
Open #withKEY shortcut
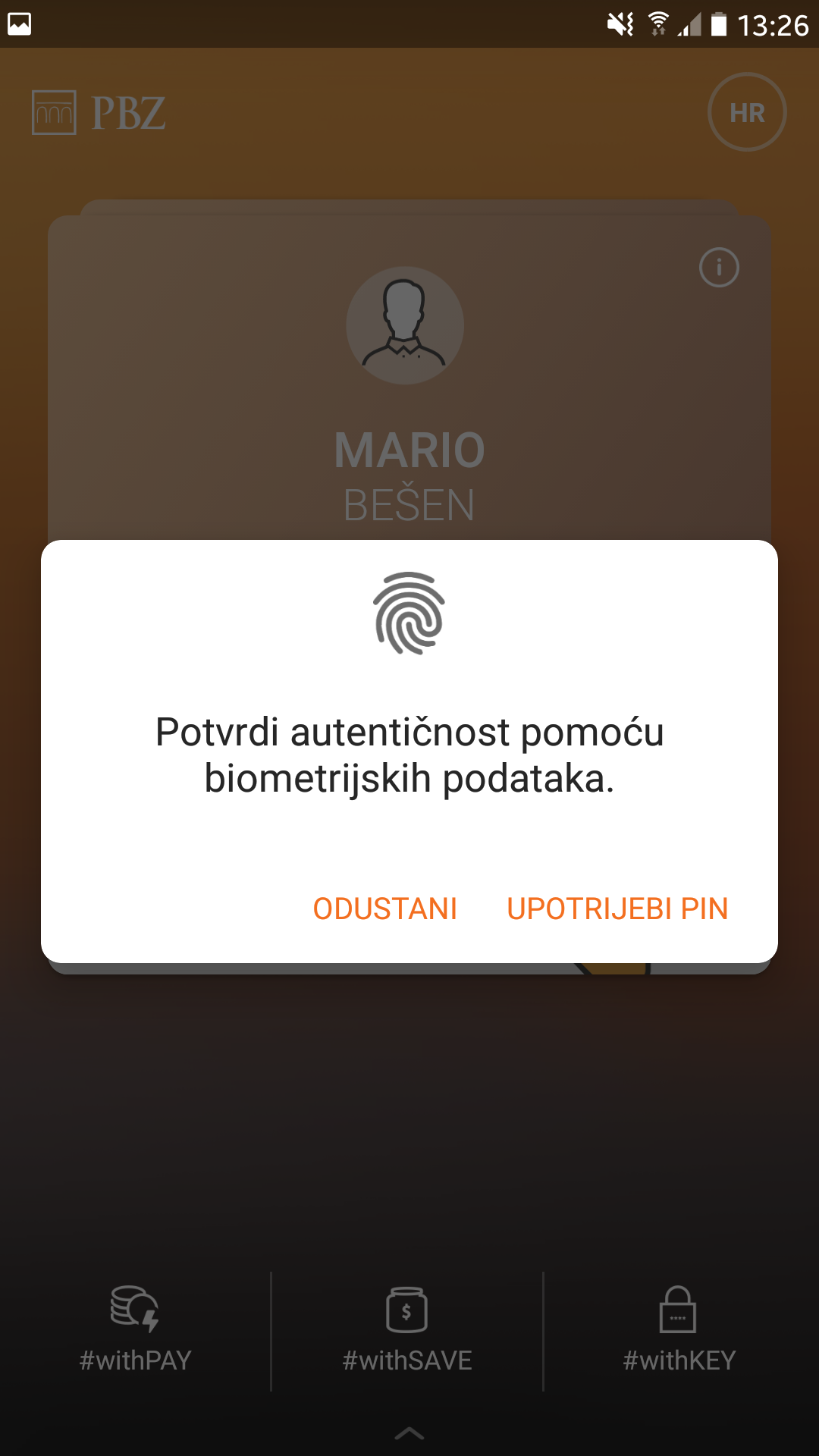[679, 1330]
